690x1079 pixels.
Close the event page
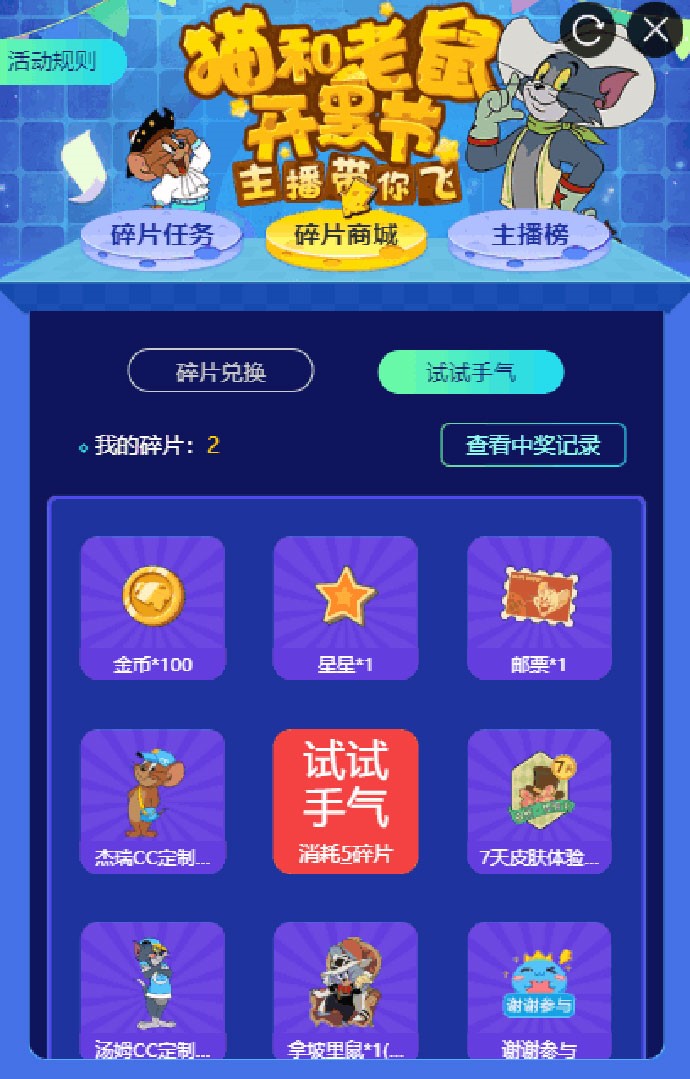656,31
